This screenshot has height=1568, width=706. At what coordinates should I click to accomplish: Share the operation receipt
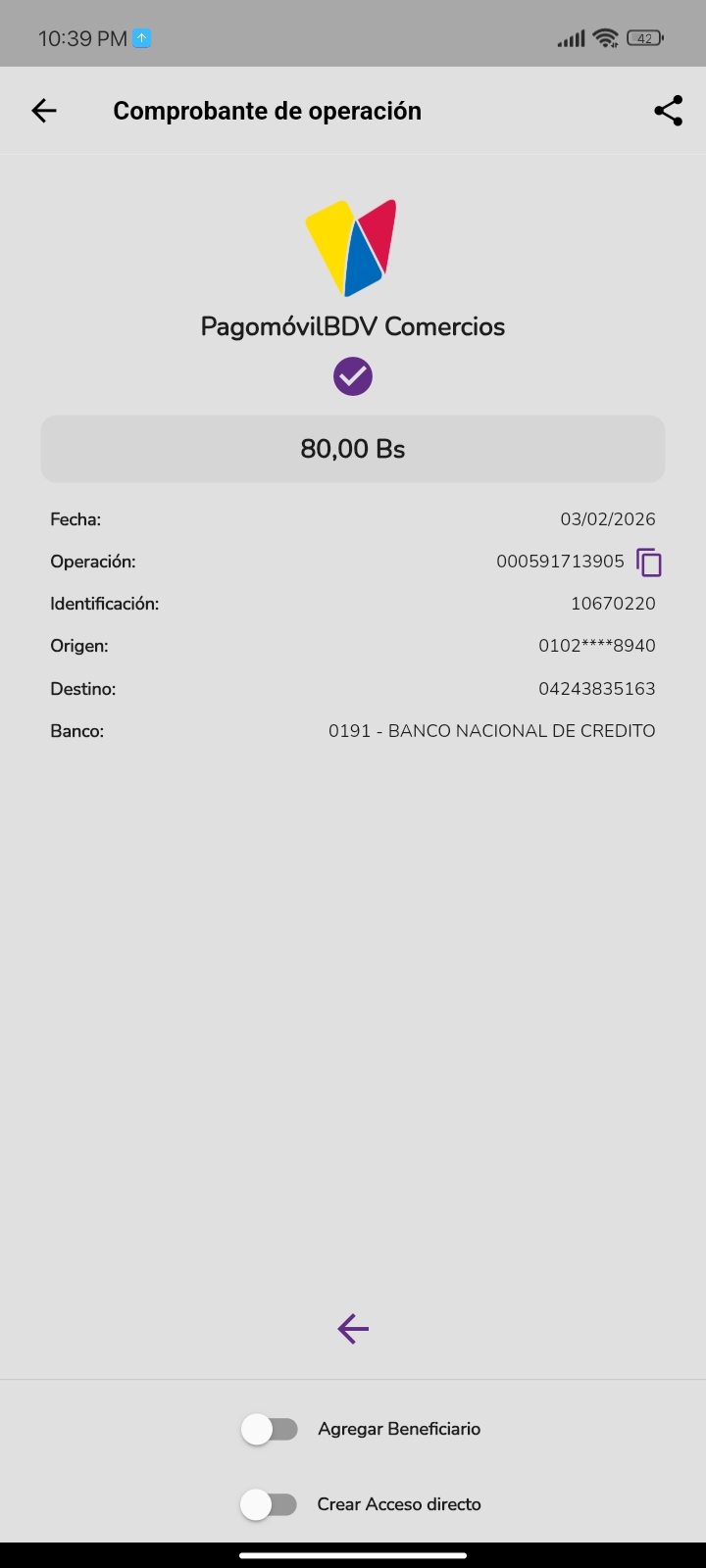coord(668,111)
